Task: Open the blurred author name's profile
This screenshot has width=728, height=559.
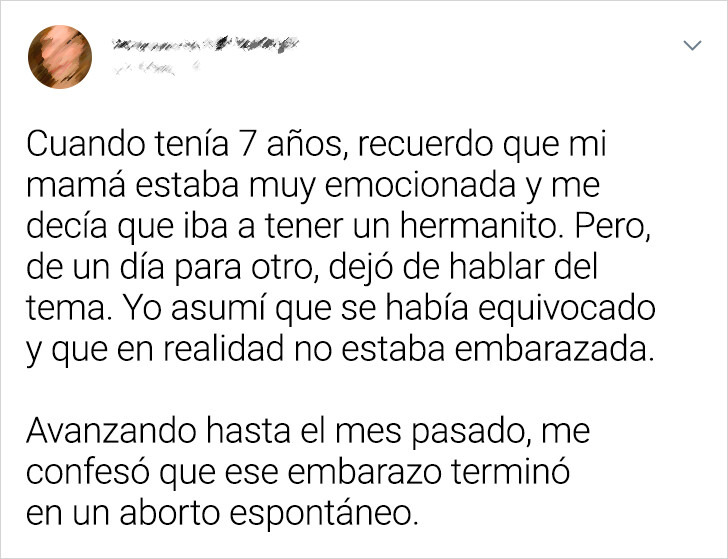Action: click(x=201, y=44)
